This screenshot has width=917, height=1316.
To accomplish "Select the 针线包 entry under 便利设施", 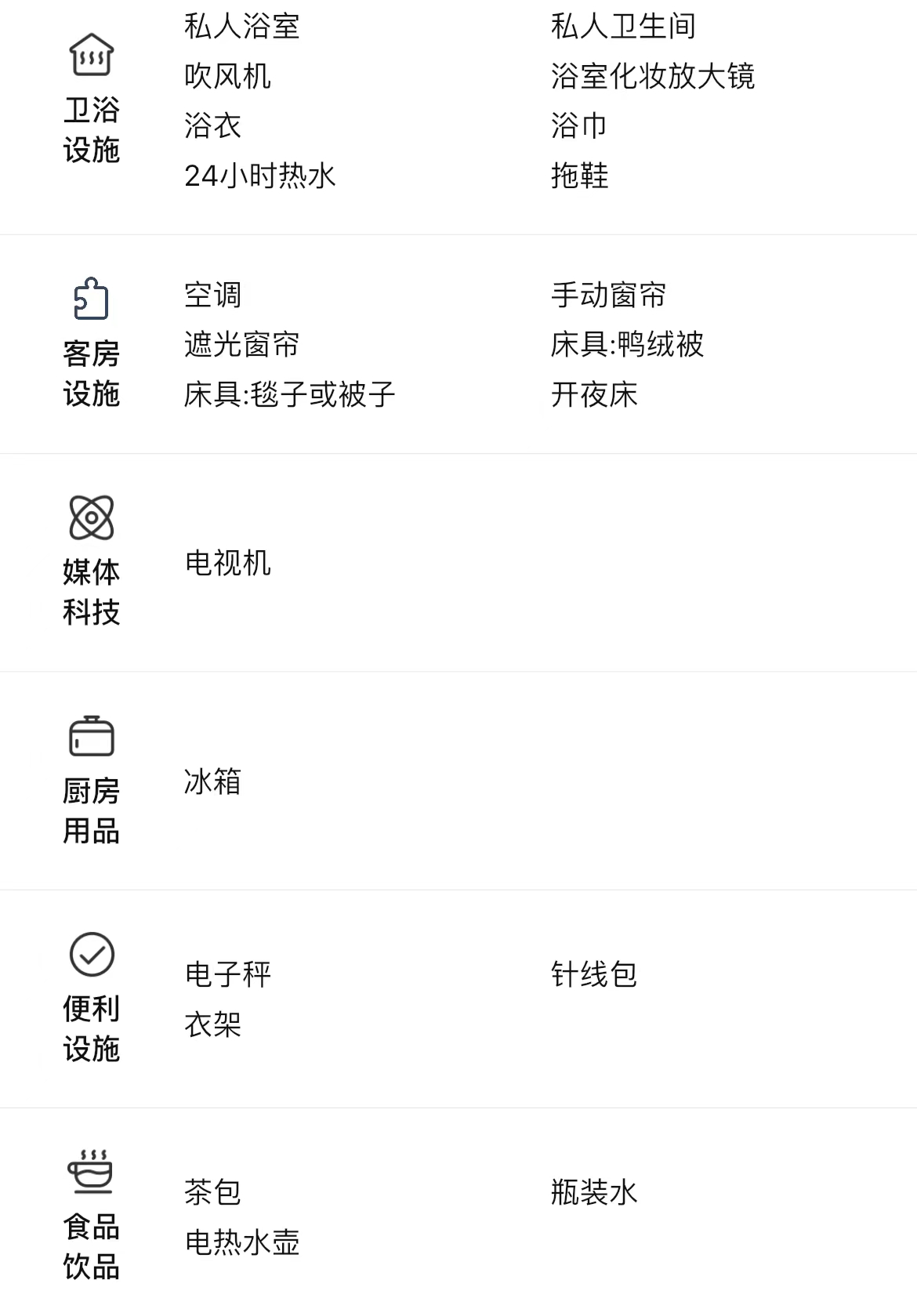I will tap(594, 975).
